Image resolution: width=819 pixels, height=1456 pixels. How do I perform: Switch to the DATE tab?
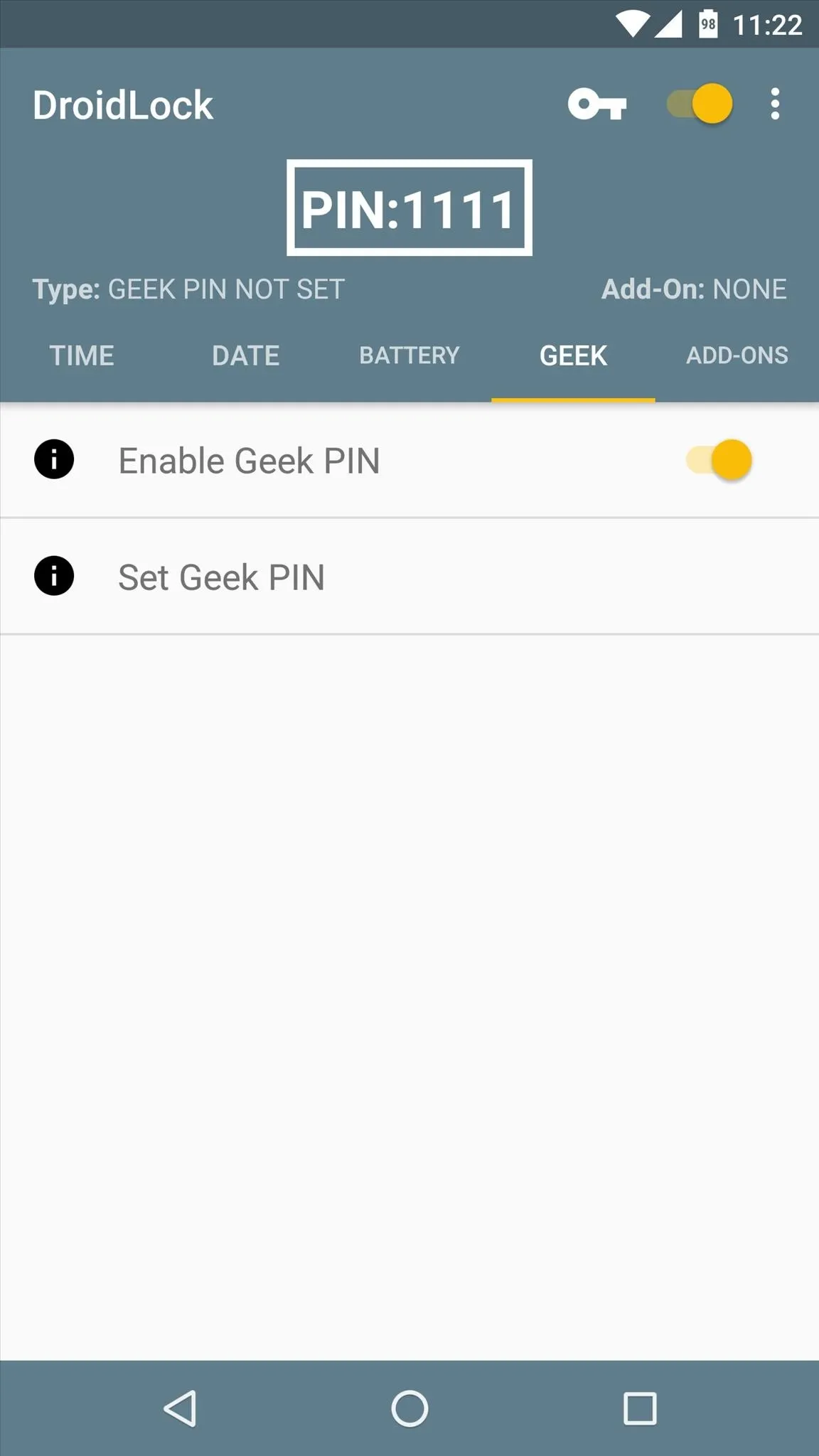click(246, 355)
